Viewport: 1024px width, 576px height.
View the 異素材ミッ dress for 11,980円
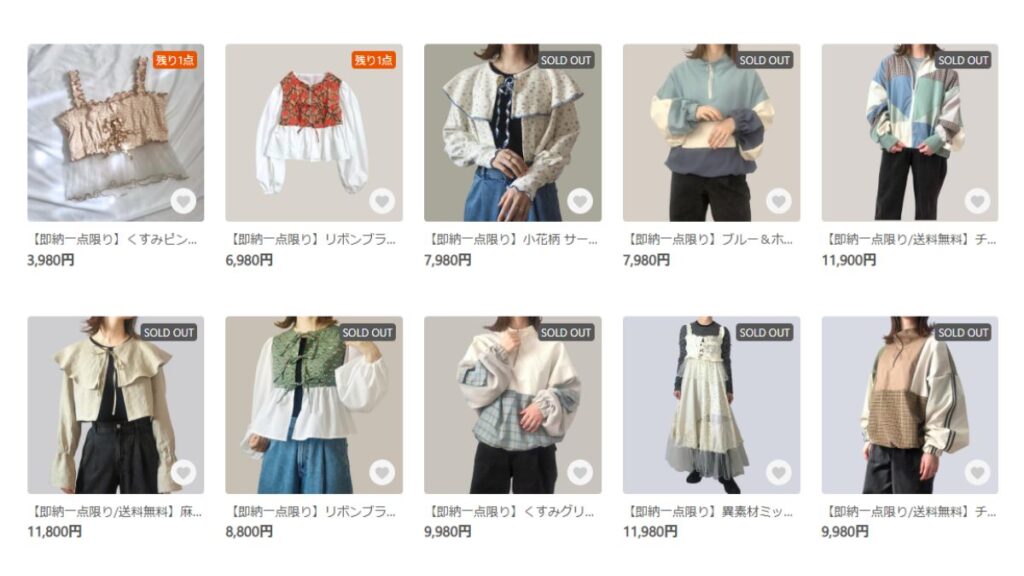click(711, 405)
